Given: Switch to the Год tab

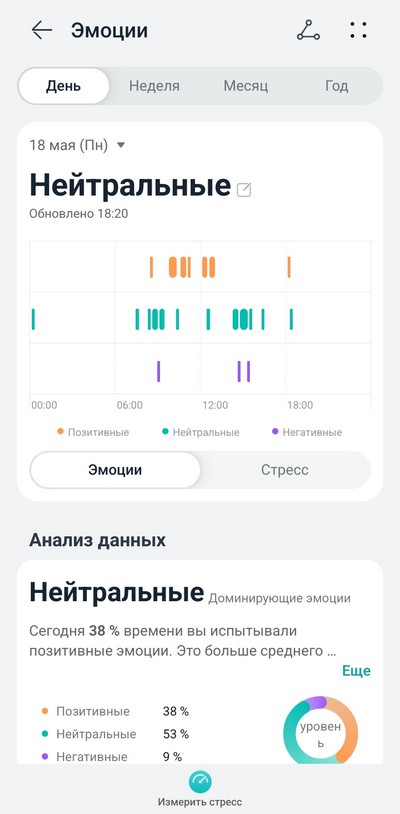Looking at the screenshot, I should (x=337, y=86).
